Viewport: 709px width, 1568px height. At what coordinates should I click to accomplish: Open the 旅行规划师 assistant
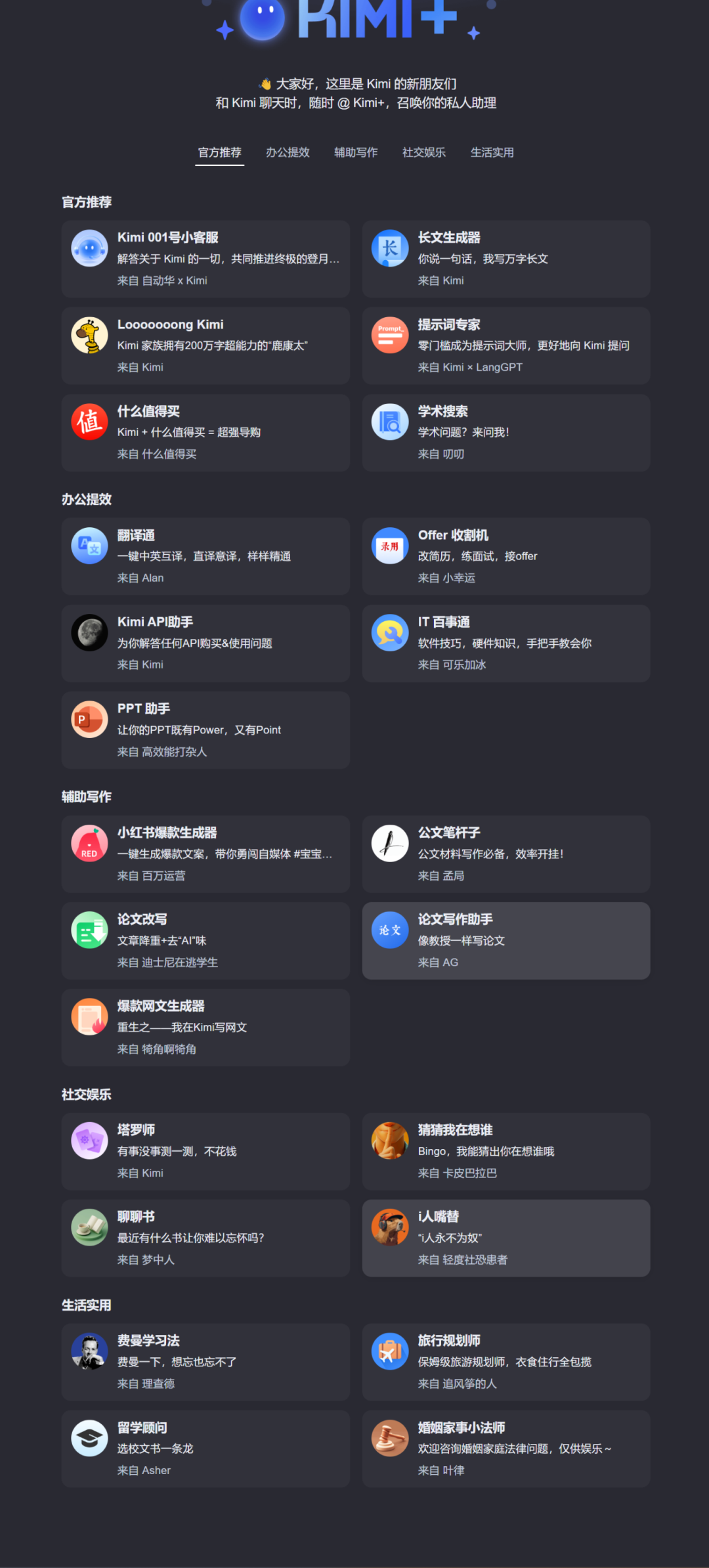click(x=506, y=1362)
